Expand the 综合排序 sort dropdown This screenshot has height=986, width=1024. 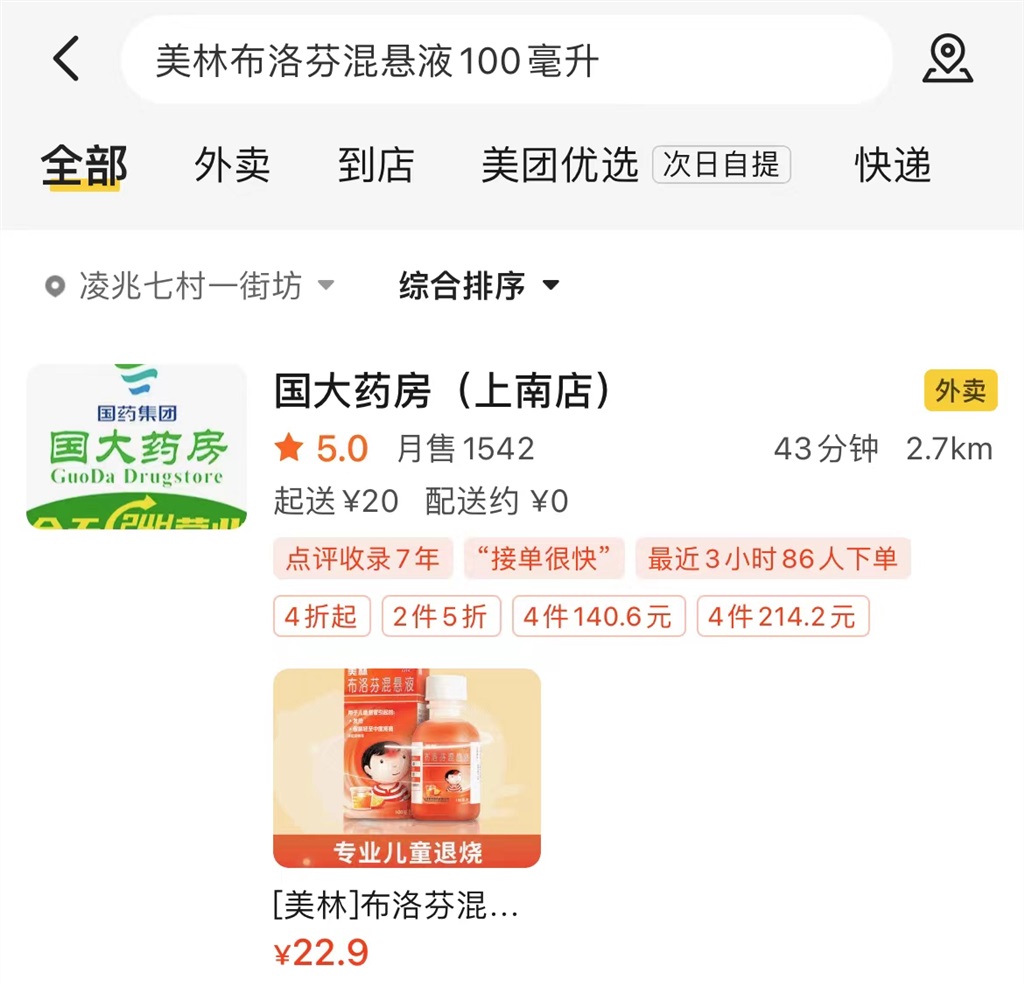tap(478, 286)
